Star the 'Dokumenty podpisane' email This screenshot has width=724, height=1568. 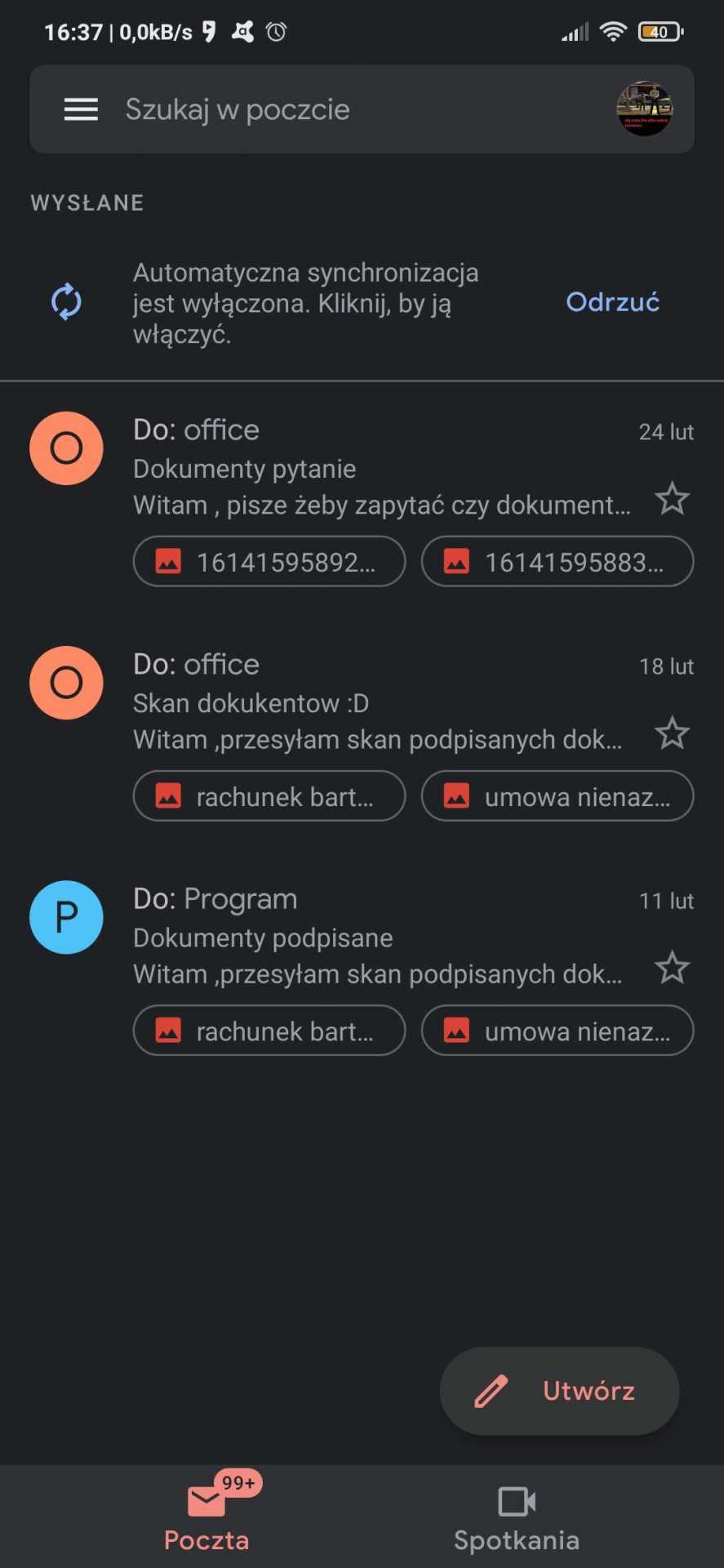click(x=673, y=968)
